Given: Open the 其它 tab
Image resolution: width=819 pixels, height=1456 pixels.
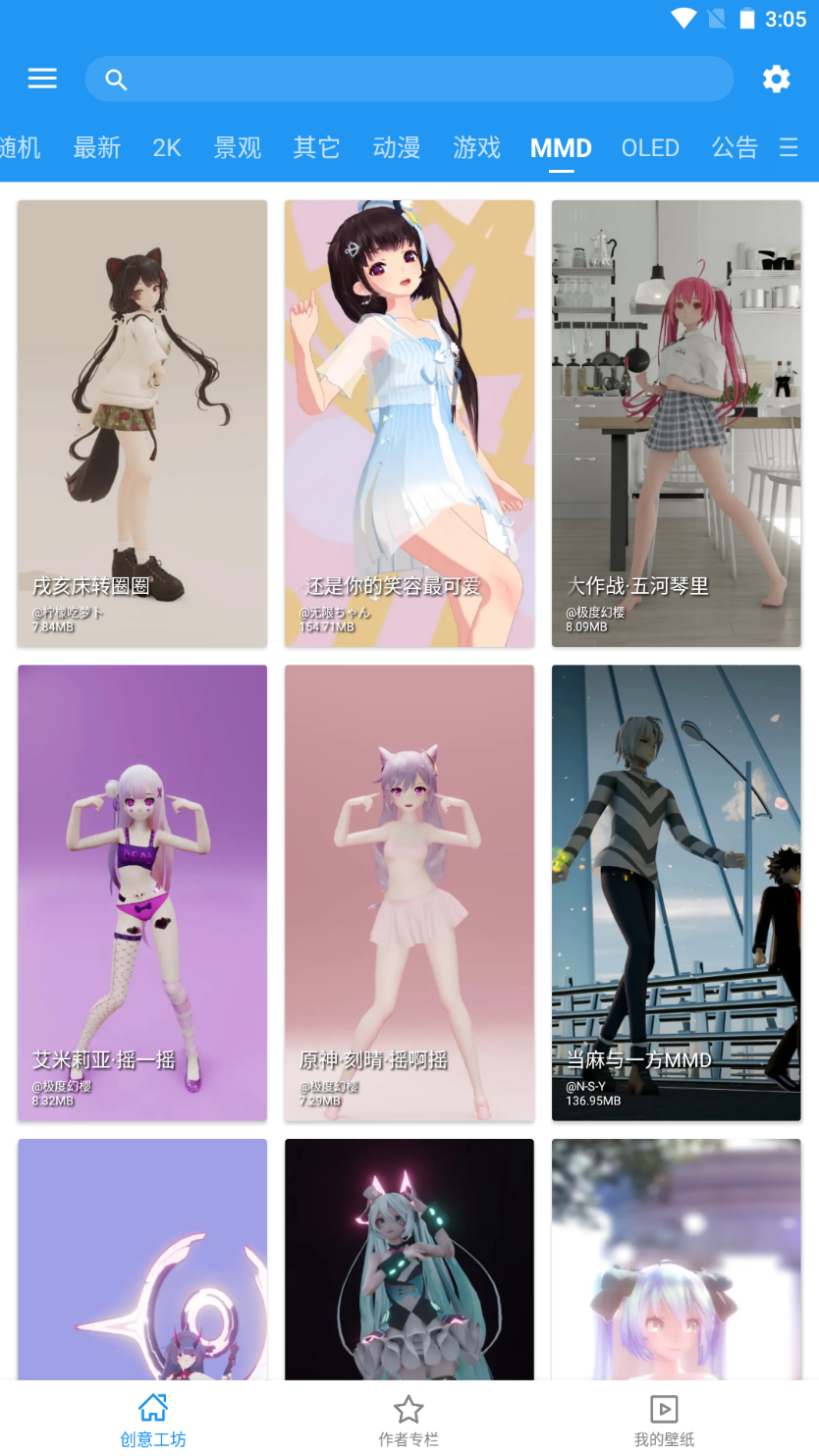Looking at the screenshot, I should [316, 148].
